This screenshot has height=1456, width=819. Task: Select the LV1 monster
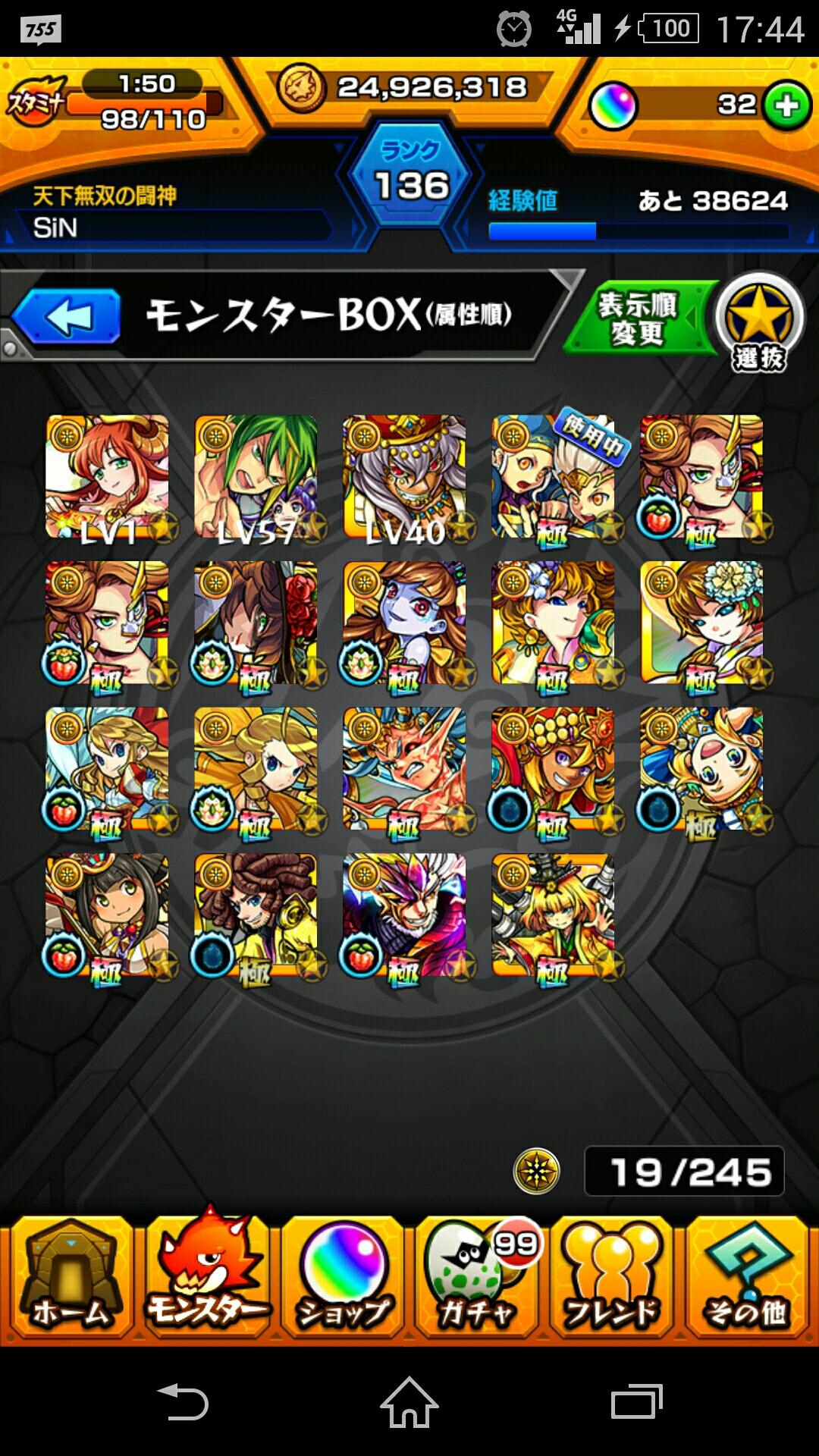click(108, 476)
